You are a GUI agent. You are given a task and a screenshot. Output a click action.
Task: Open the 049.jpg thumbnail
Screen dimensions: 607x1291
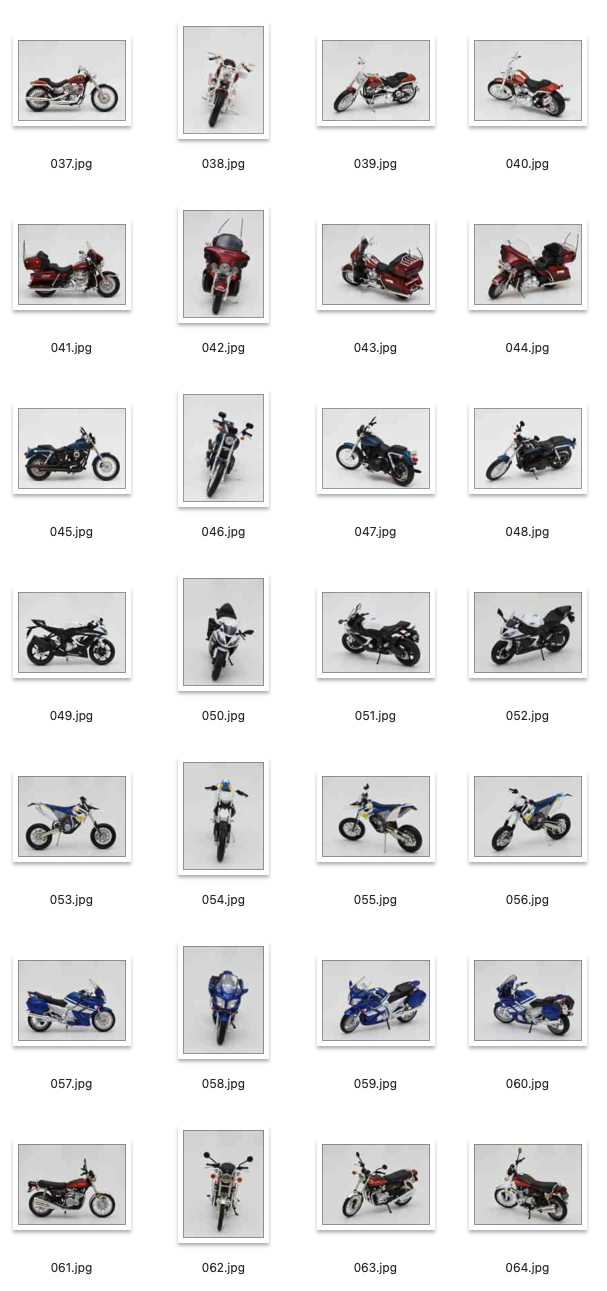[x=72, y=633]
